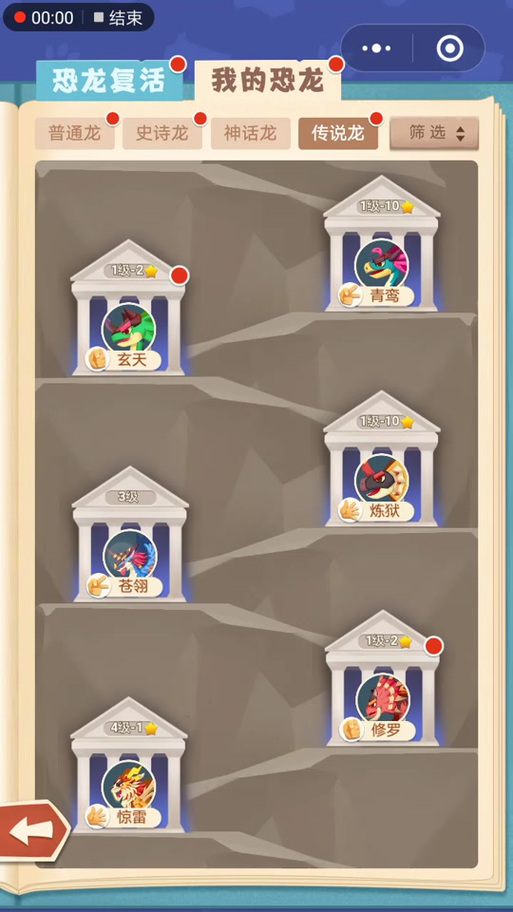
Task: Close the mini program with the circle icon
Action: click(450, 49)
